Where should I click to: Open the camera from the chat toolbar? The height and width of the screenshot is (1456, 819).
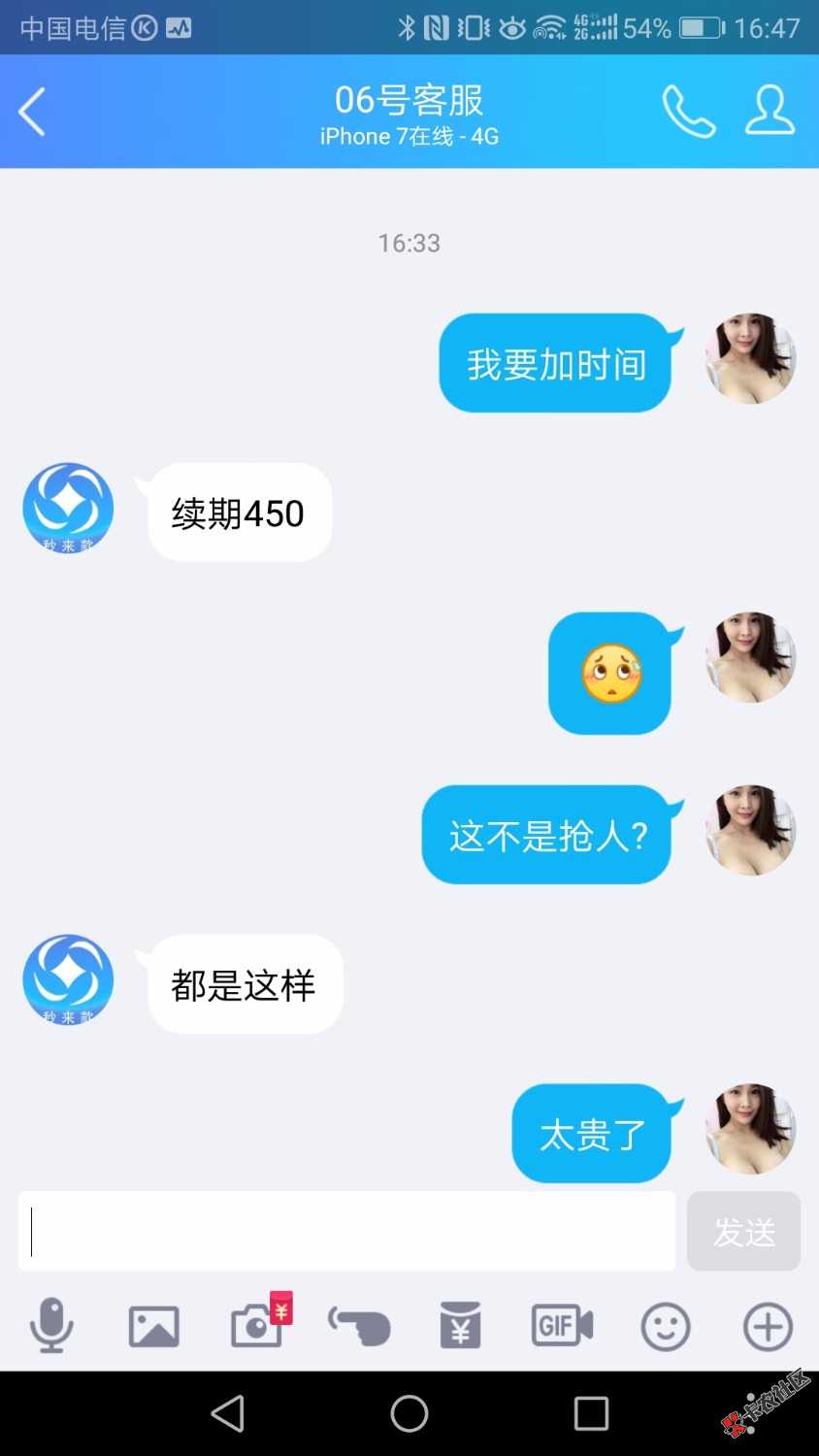pos(257,1325)
